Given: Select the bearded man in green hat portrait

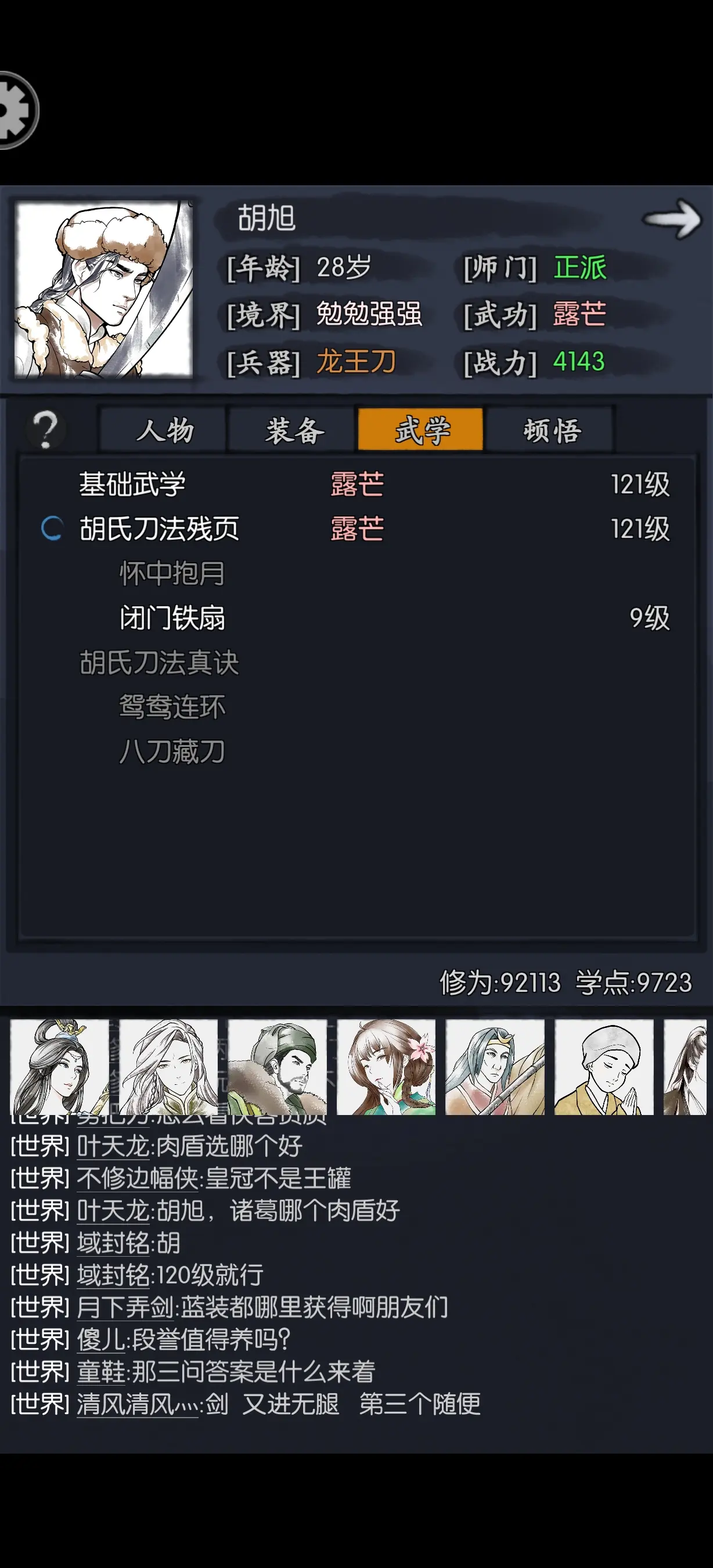Looking at the screenshot, I should coord(278,1067).
